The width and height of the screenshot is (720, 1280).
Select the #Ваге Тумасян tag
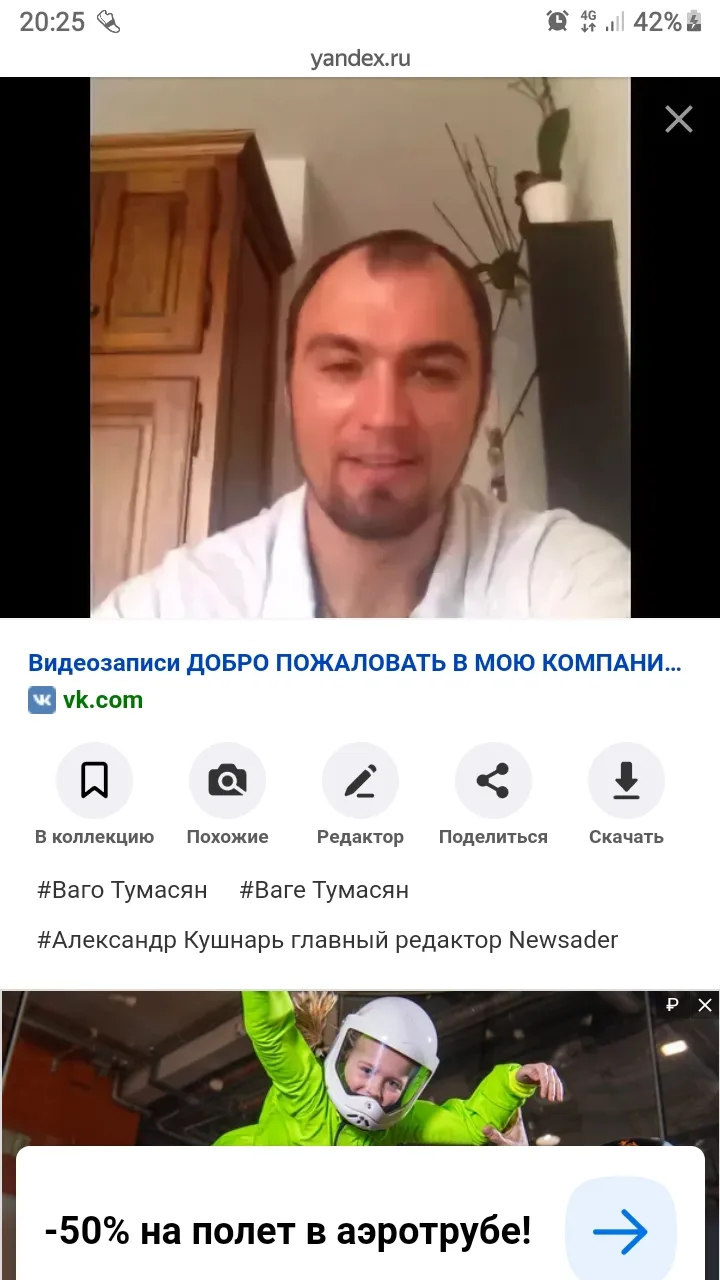pos(324,890)
